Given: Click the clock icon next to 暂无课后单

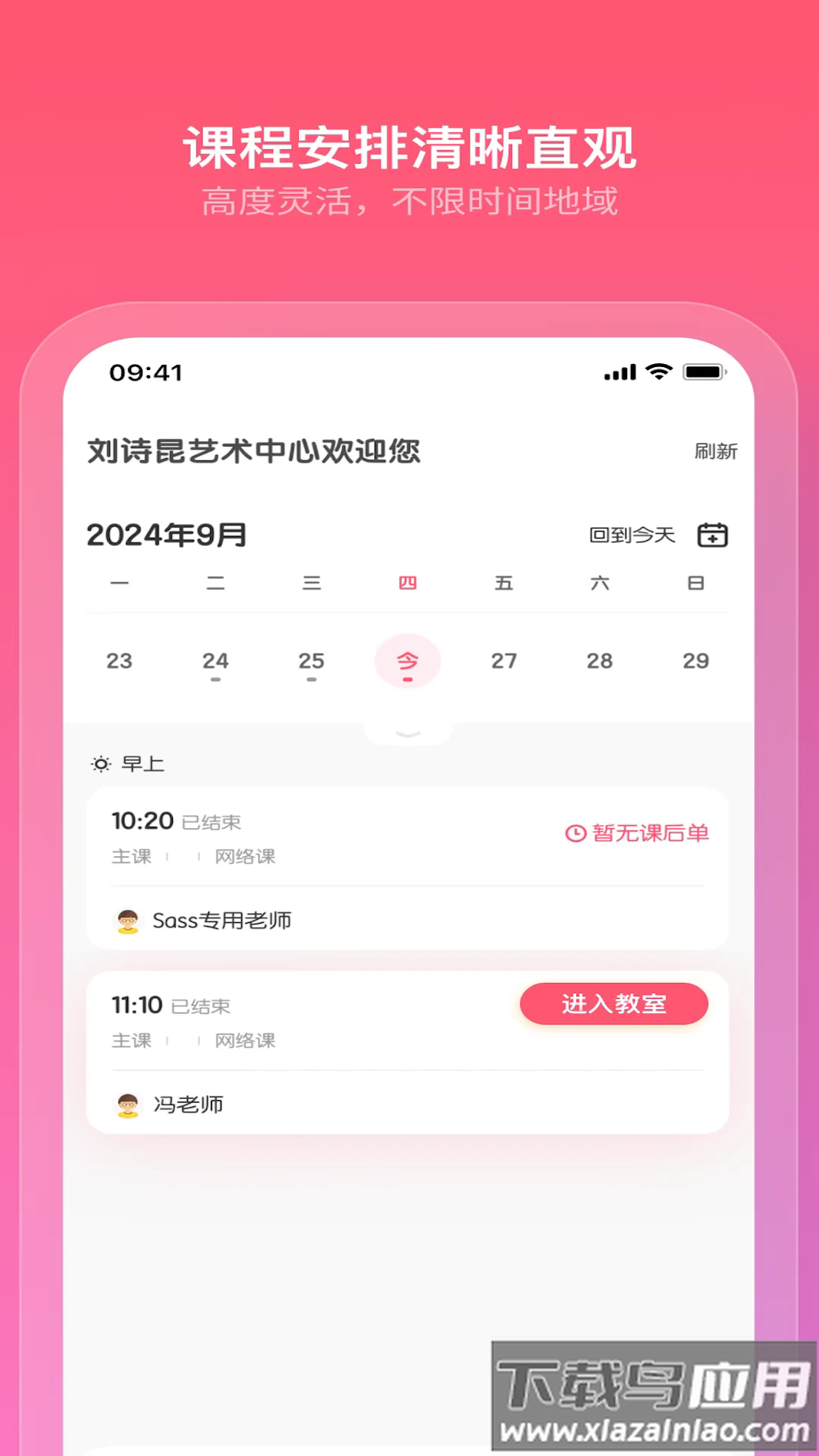Looking at the screenshot, I should coord(574,832).
